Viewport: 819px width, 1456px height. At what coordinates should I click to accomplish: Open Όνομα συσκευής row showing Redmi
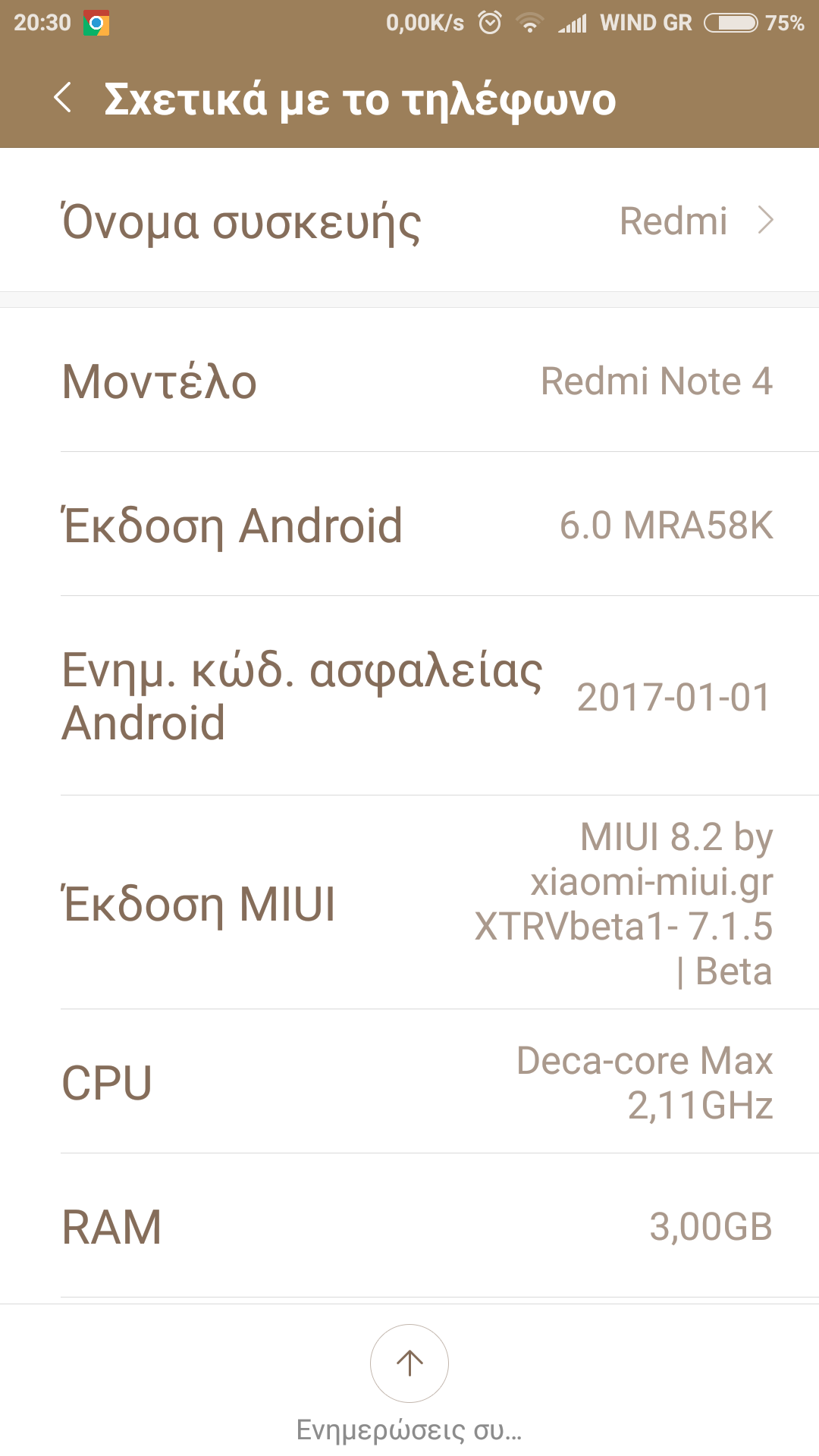[x=409, y=221]
